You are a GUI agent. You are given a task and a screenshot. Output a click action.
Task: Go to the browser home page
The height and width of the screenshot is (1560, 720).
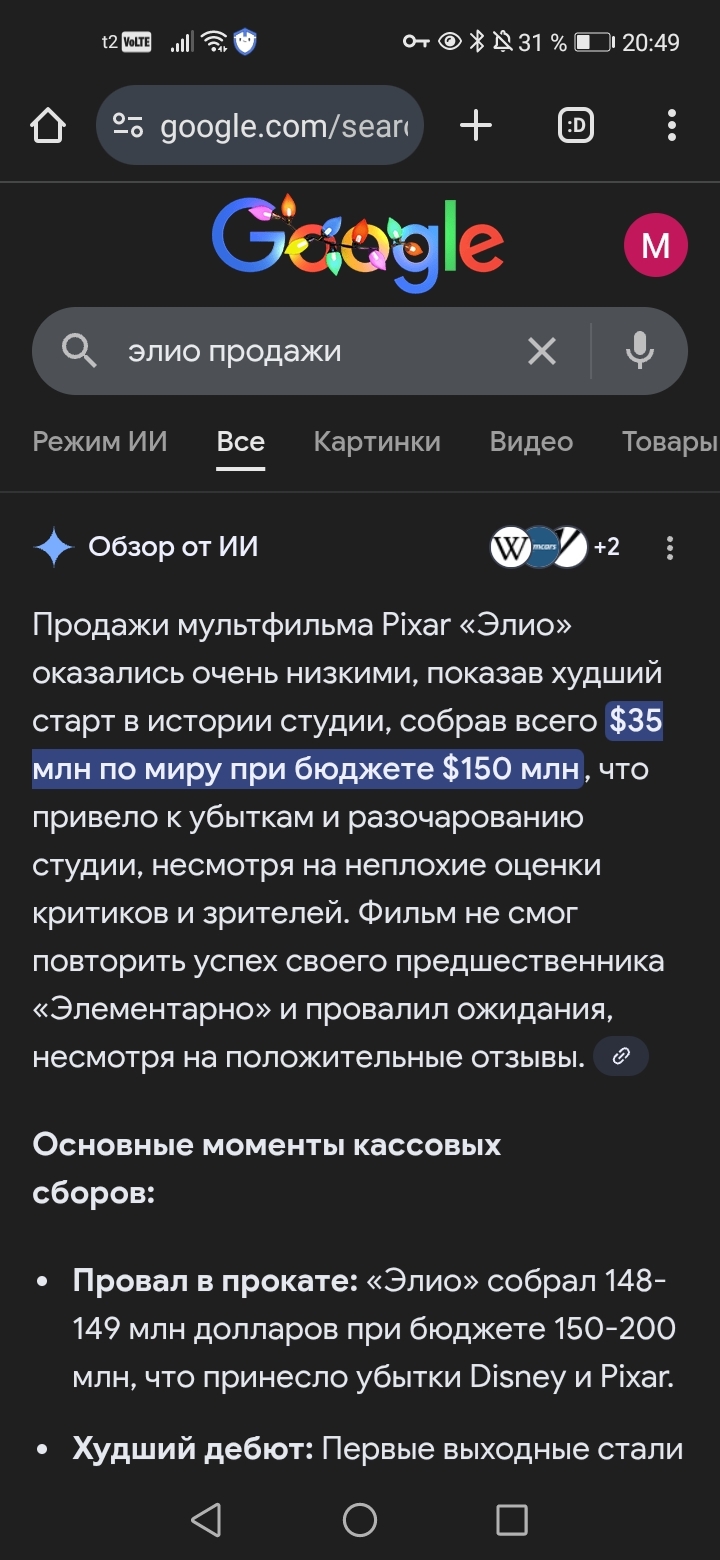click(x=47, y=126)
